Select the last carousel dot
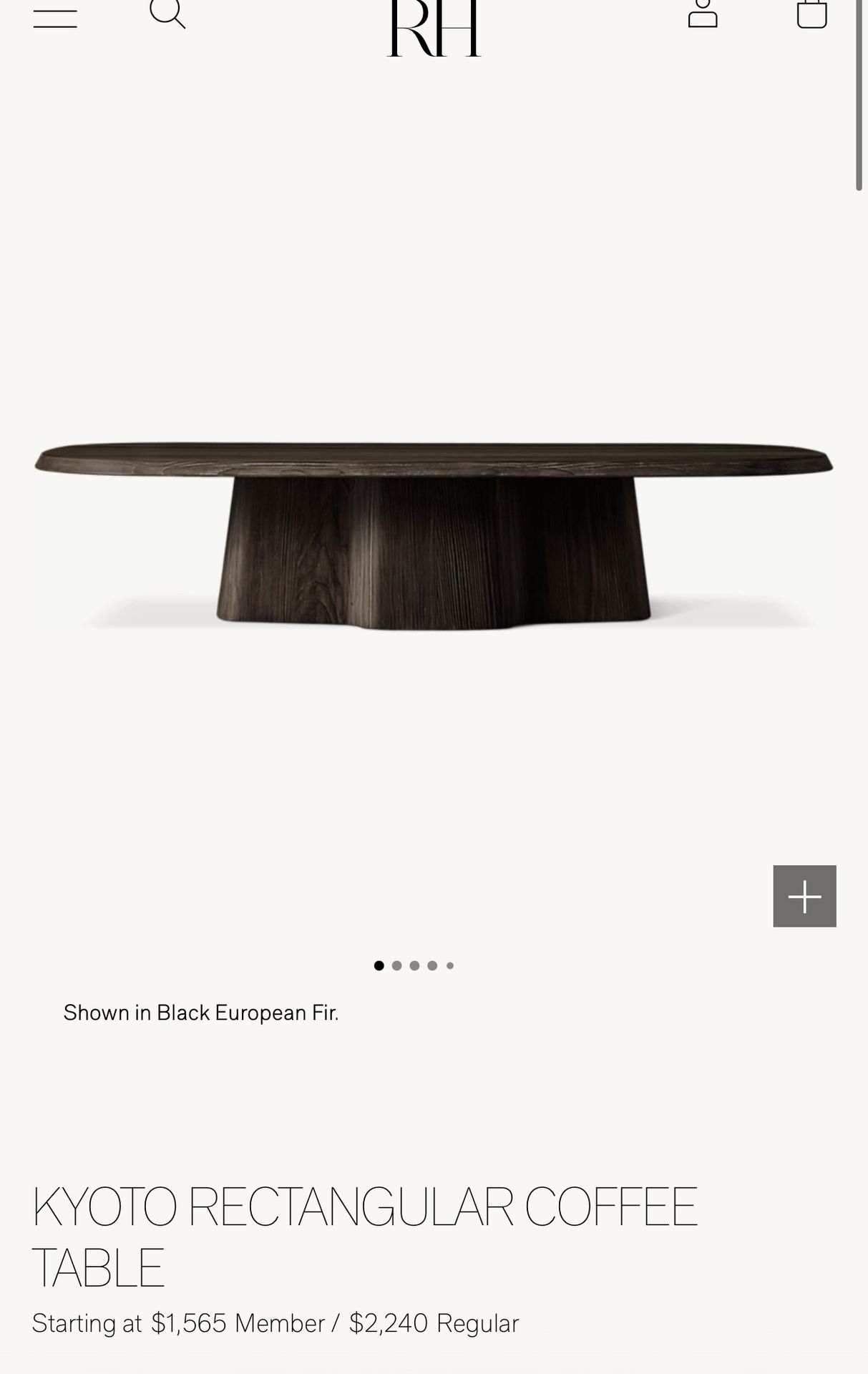Screen dimensions: 868x1374 point(449,965)
